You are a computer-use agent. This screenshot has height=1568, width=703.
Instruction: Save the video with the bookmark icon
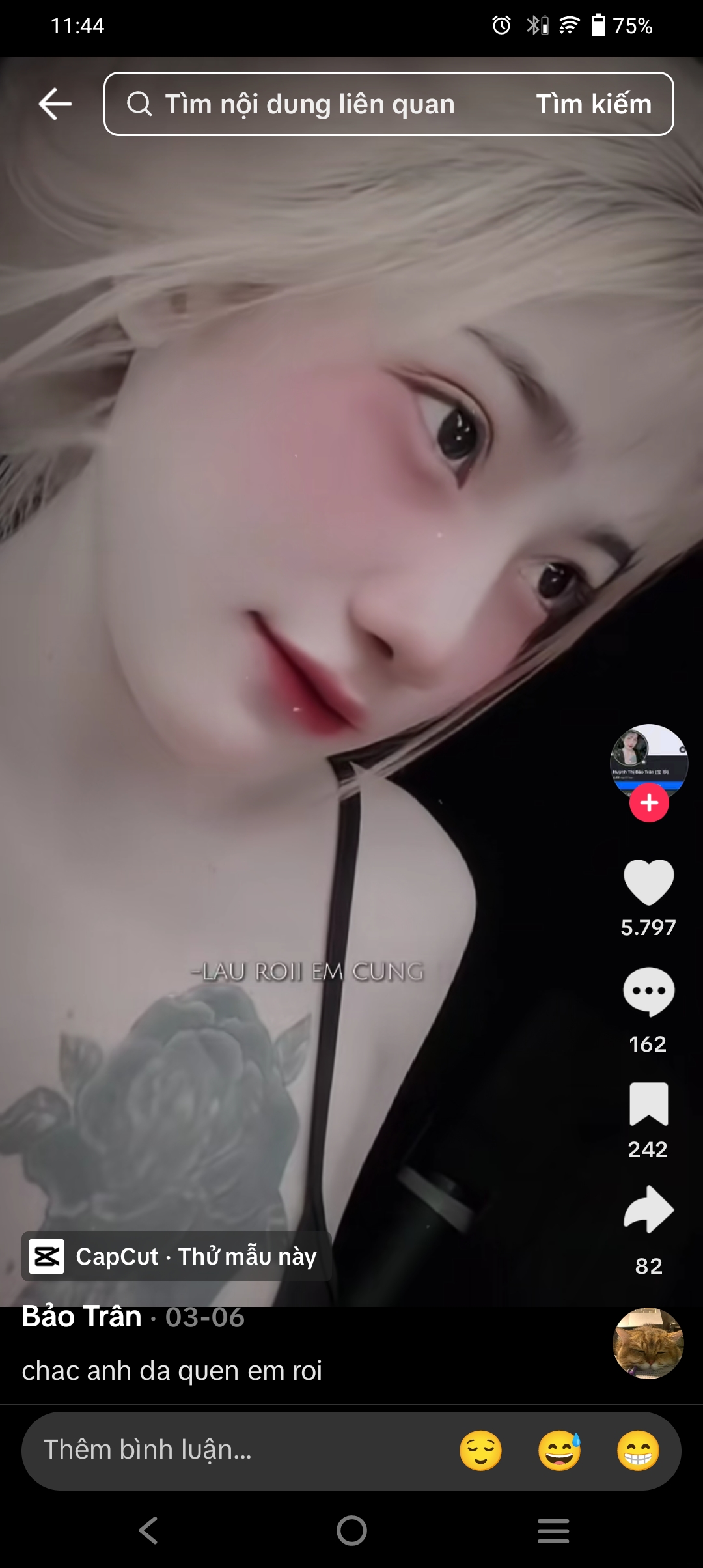649,1104
